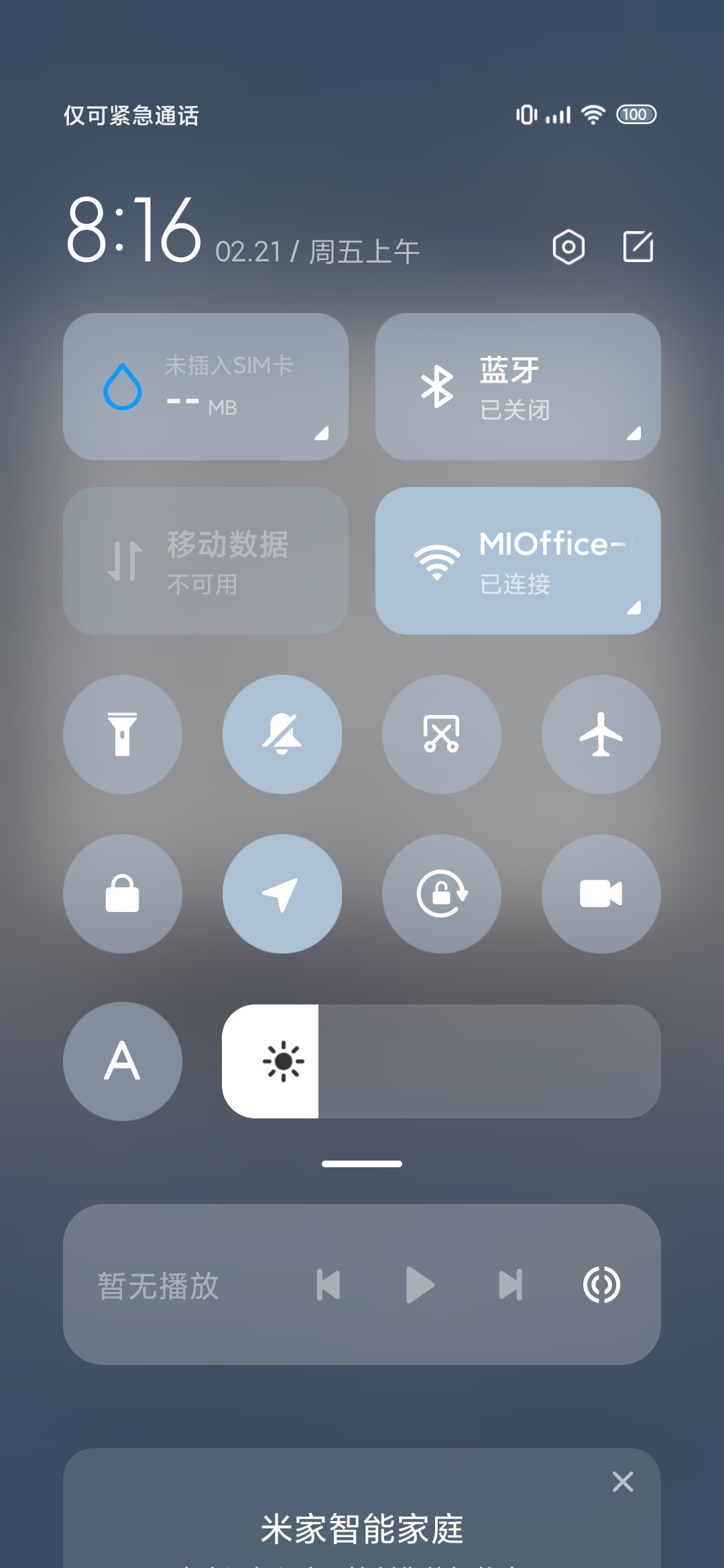The image size is (724, 1568).
Task: Open settings via the hexagon gear icon
Action: click(x=568, y=247)
